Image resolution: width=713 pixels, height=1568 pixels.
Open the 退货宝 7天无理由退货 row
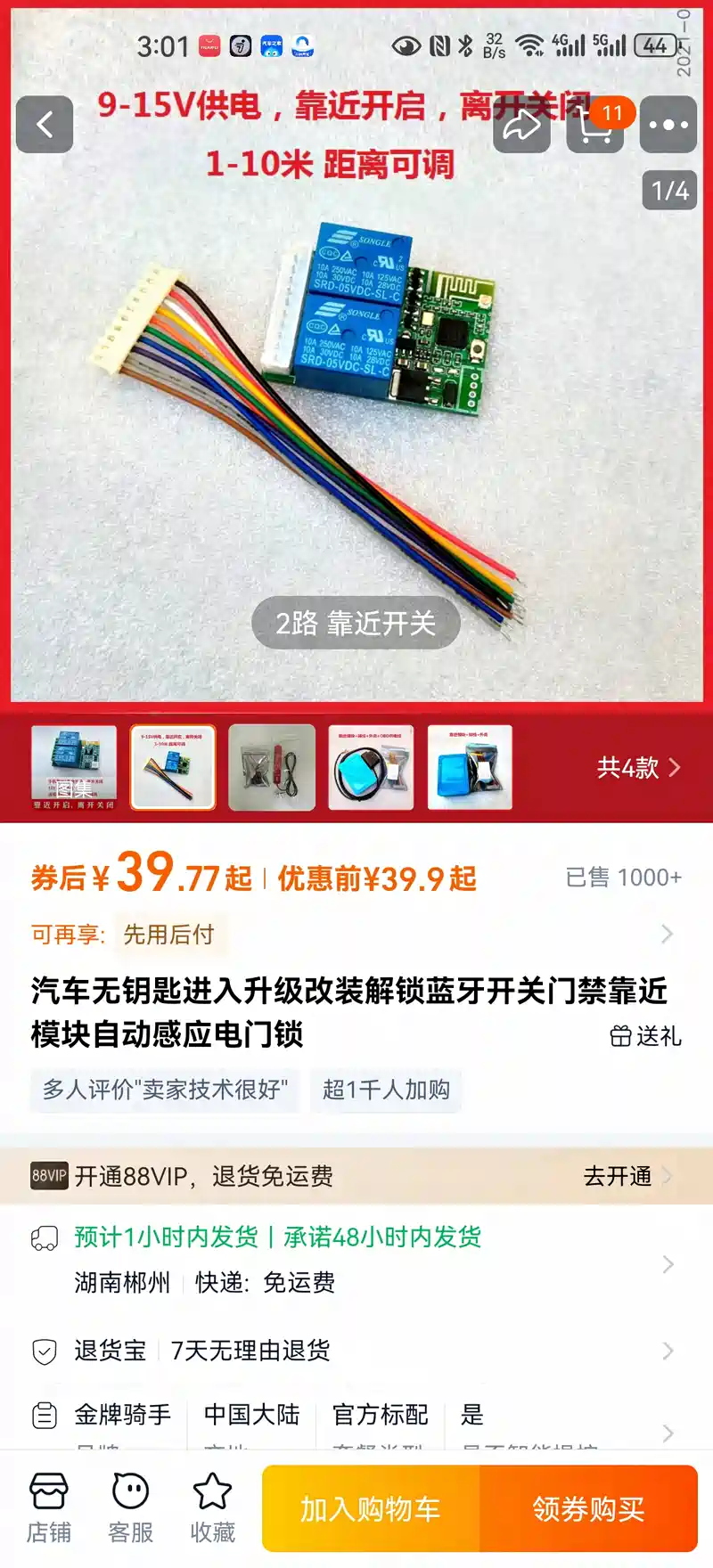point(356,1351)
